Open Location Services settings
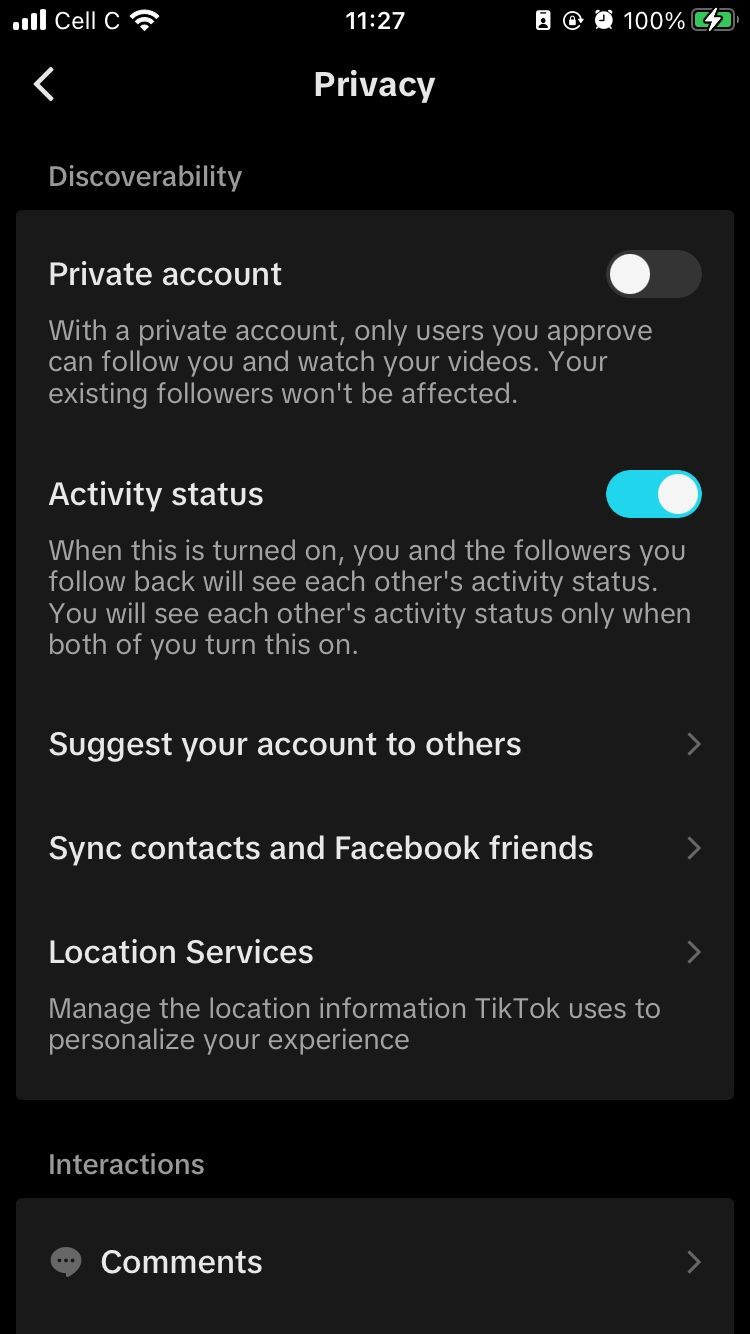 click(180, 952)
